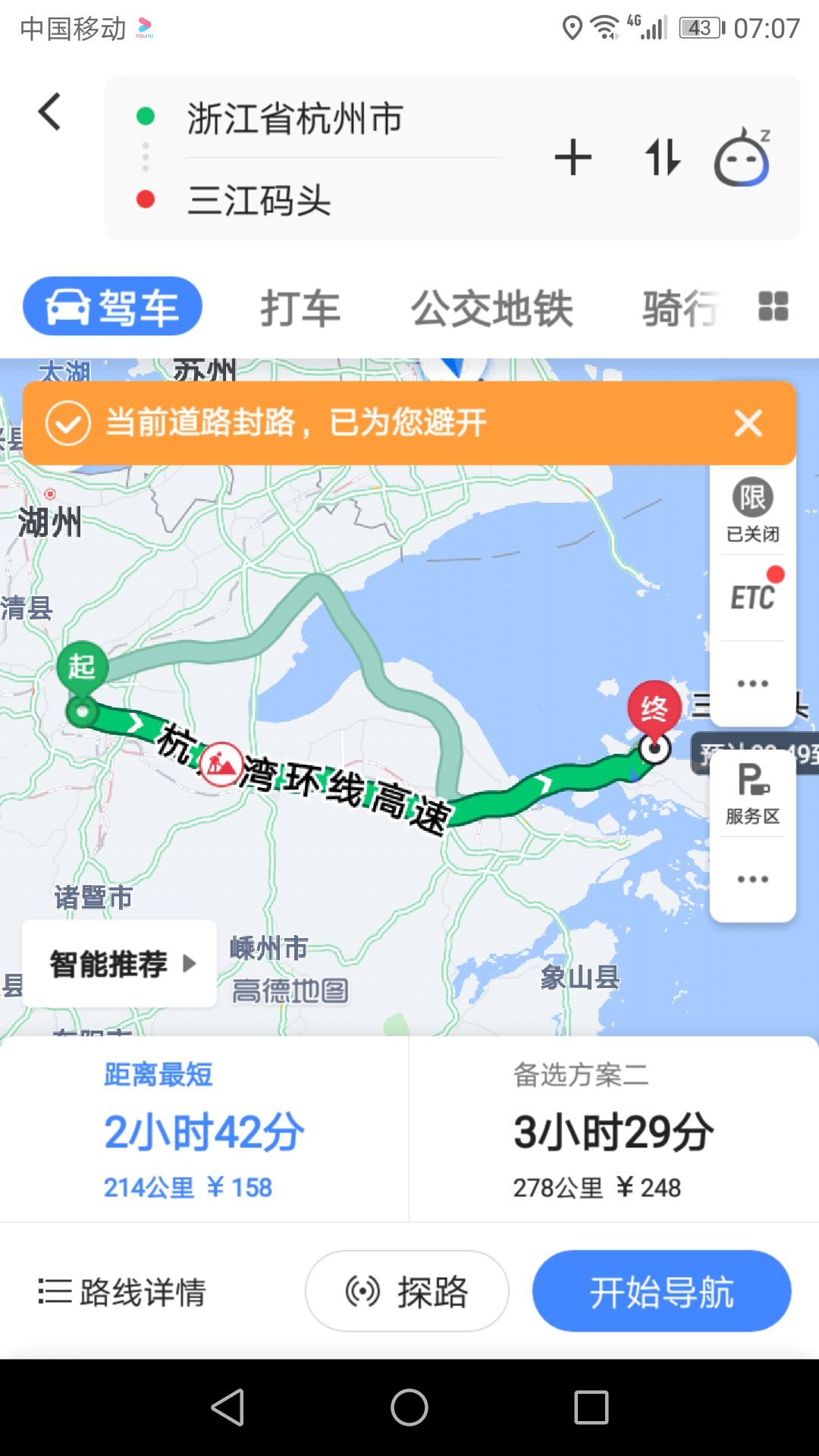The height and width of the screenshot is (1456, 819).
Task: Dismiss the road closure banner
Action: 748,423
